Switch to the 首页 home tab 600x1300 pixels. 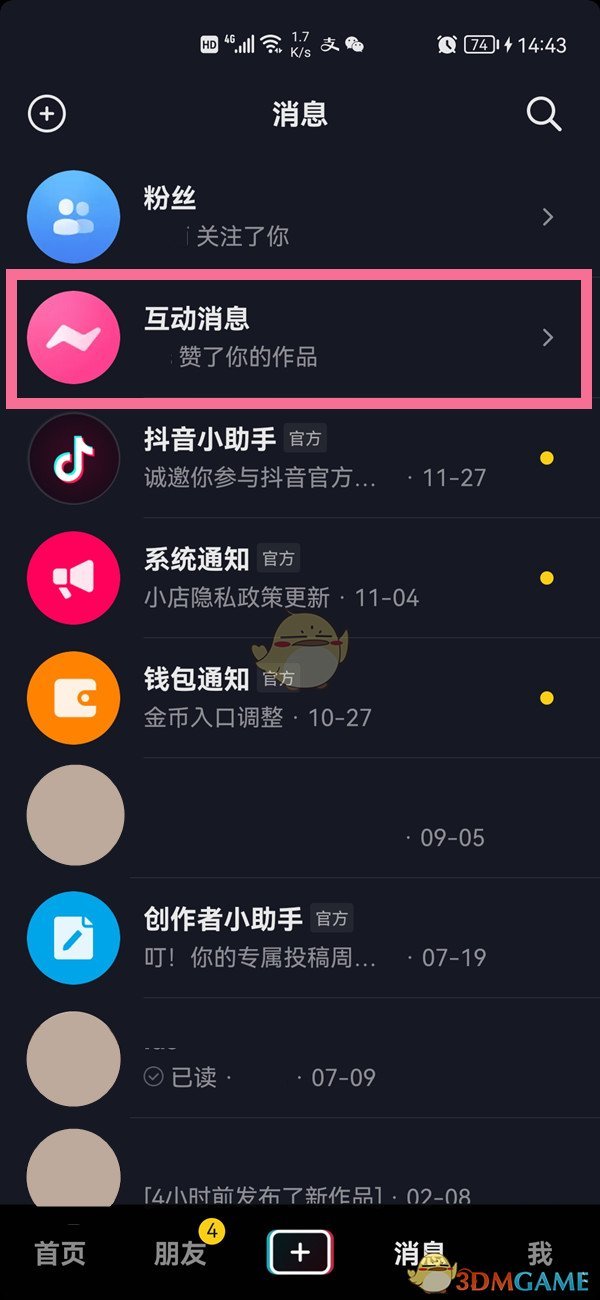[60, 1253]
